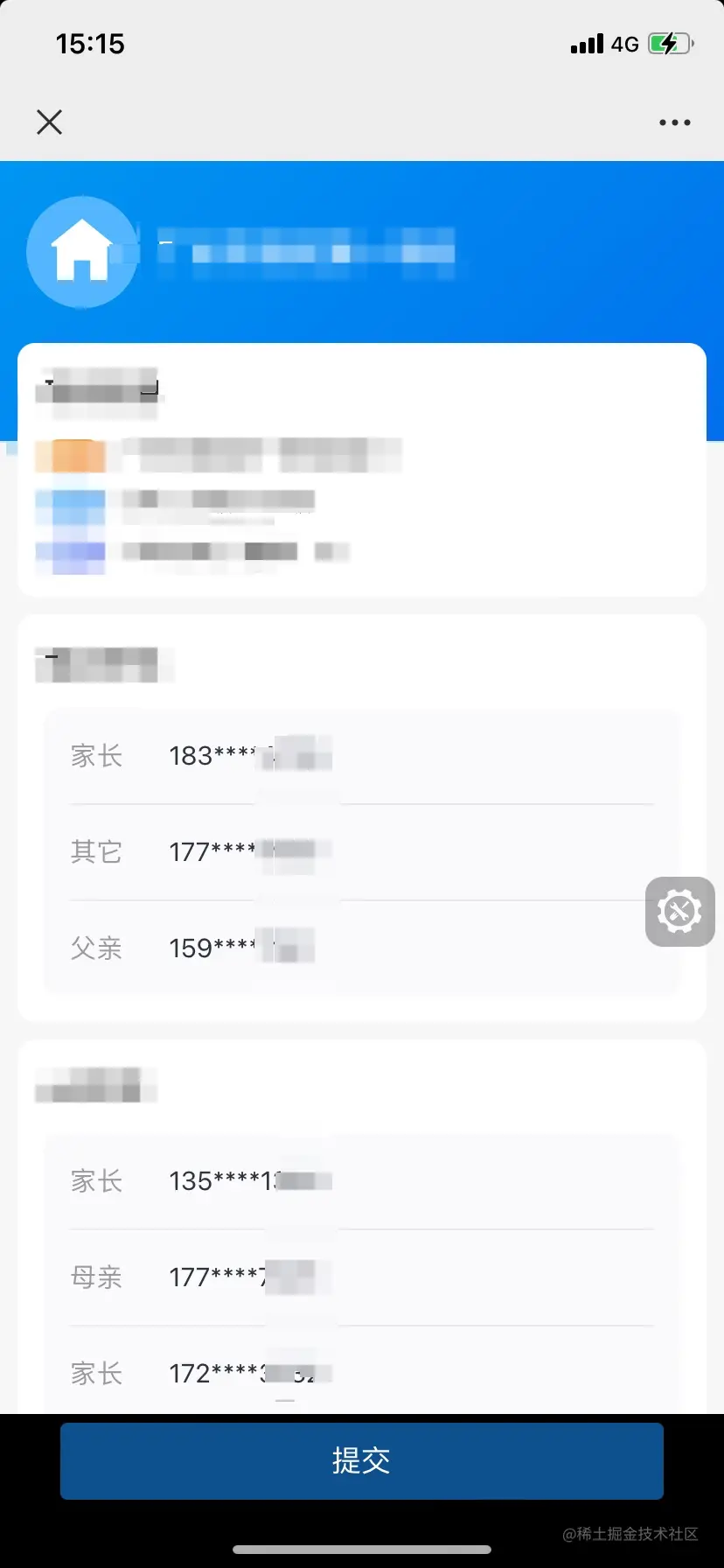The image size is (724, 1568).
Task: Tap the 4G network indicator
Action: point(626,44)
